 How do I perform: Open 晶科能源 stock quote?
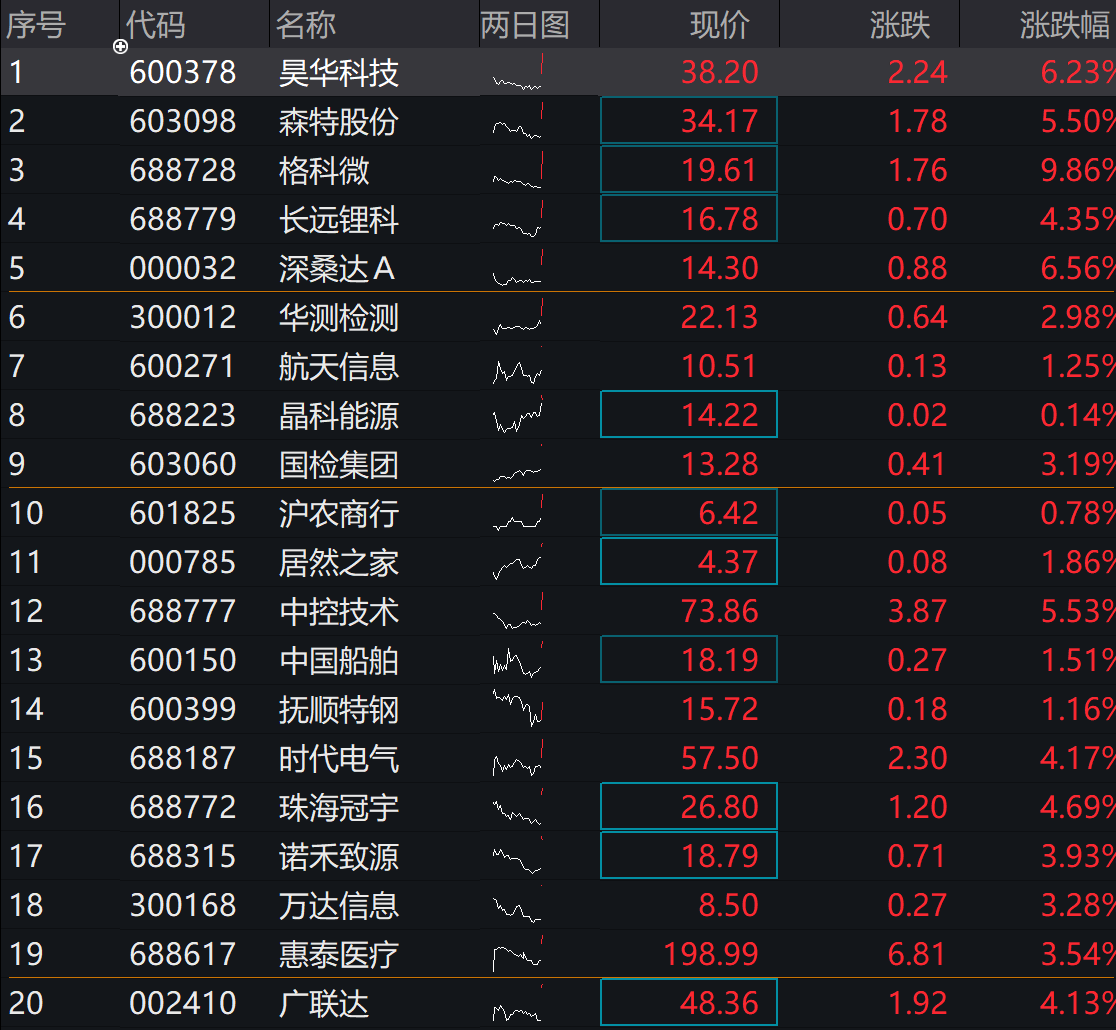(x=558, y=415)
